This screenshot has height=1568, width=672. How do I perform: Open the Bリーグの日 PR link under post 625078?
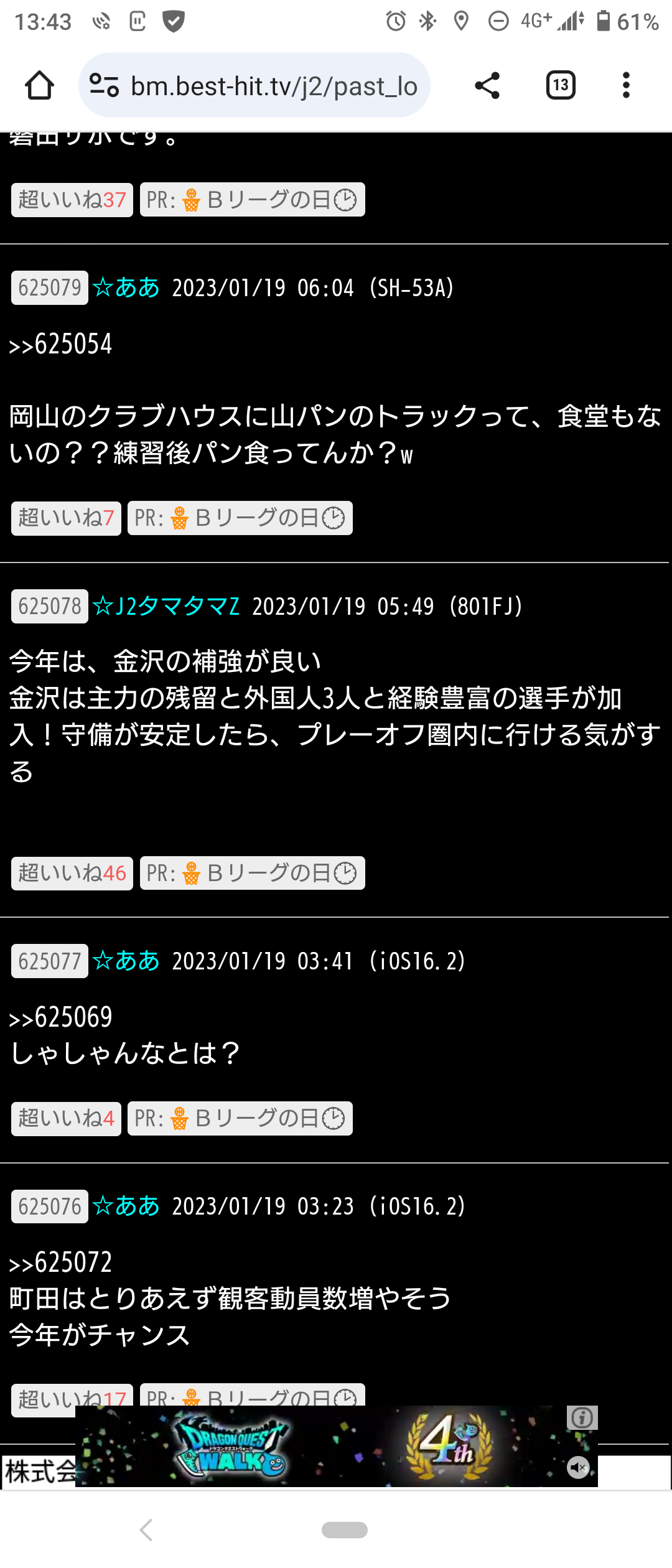253,873
